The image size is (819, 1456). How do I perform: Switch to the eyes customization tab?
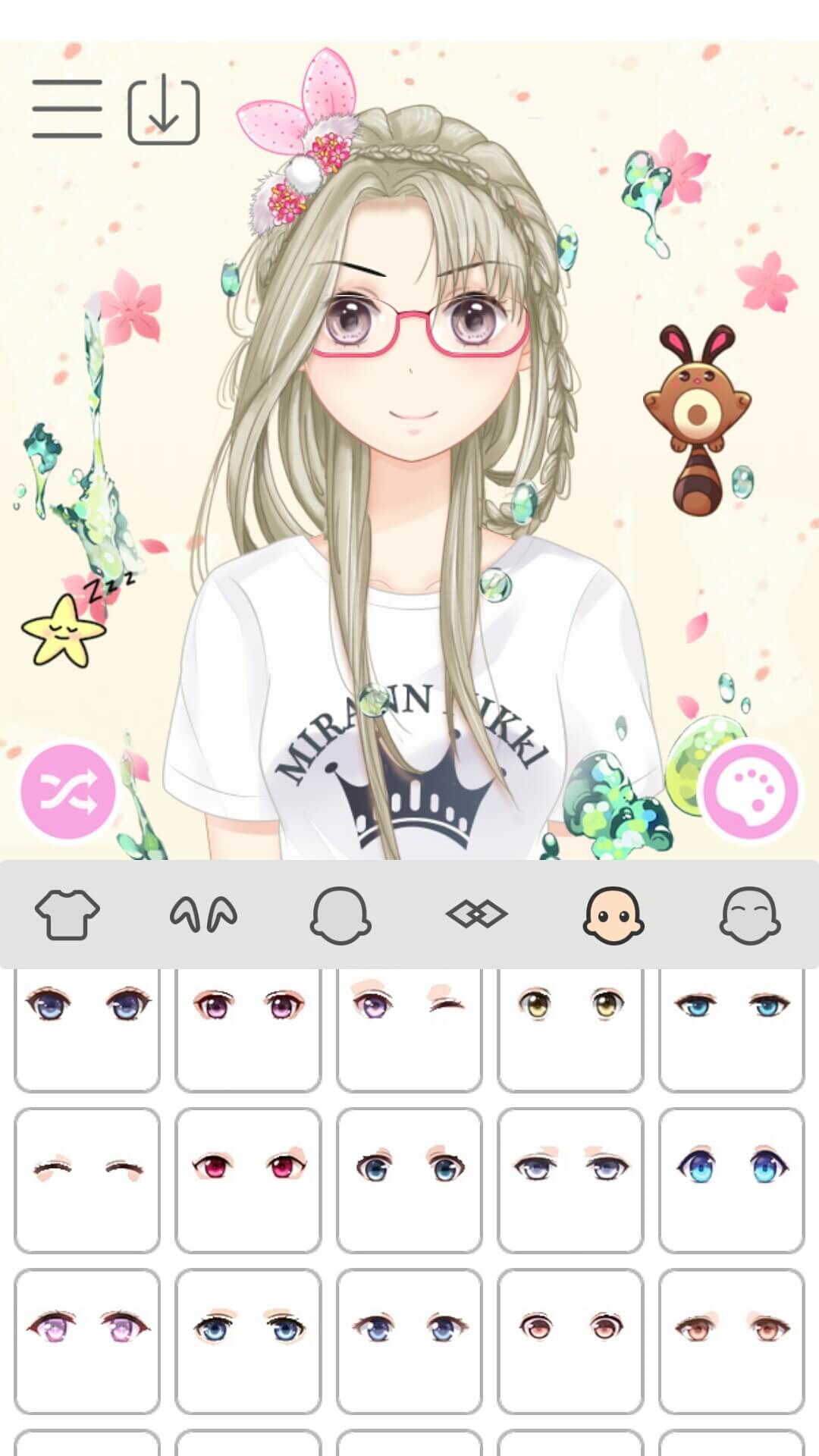[611, 913]
